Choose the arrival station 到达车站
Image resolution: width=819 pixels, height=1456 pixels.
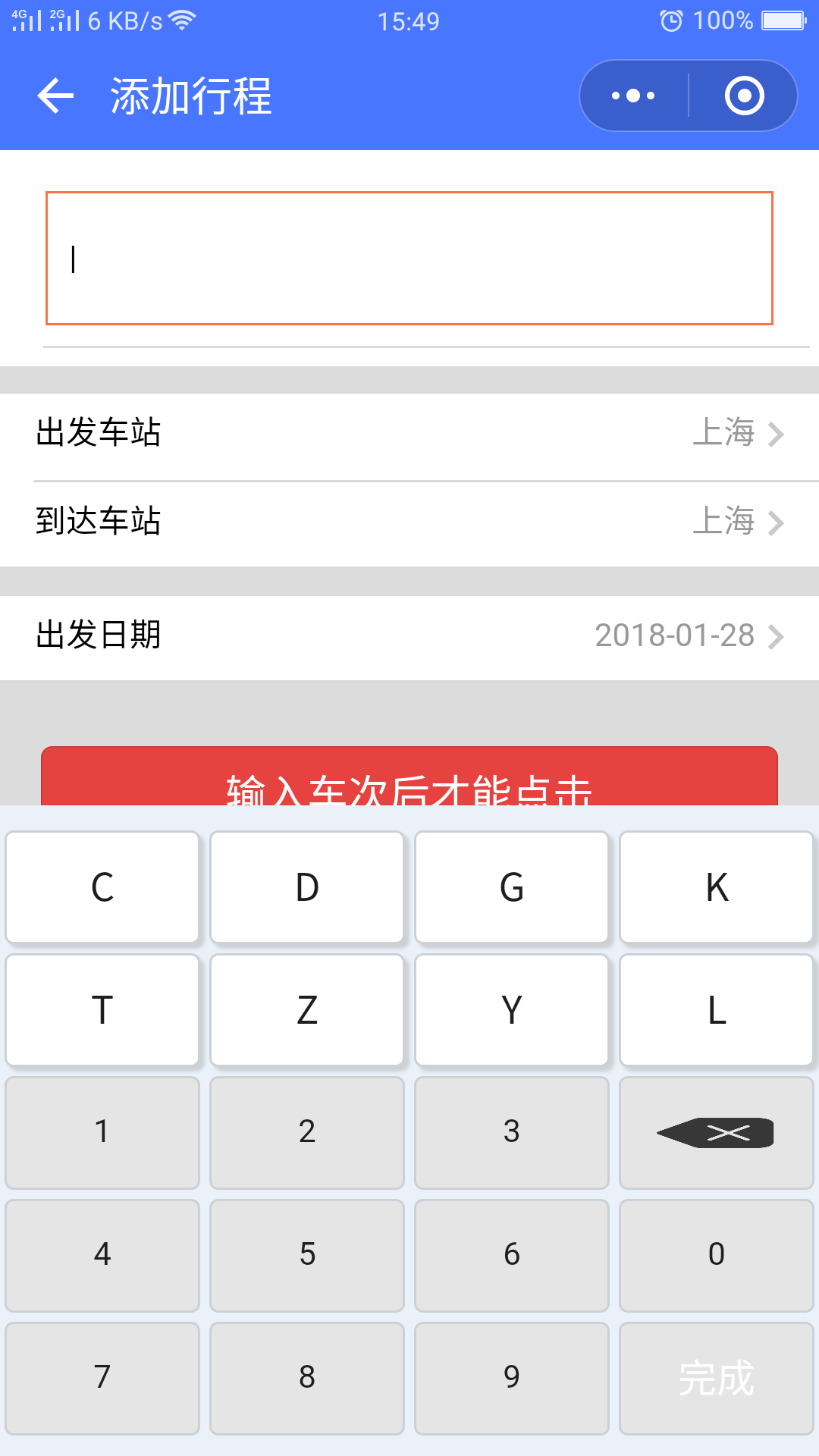point(409,523)
